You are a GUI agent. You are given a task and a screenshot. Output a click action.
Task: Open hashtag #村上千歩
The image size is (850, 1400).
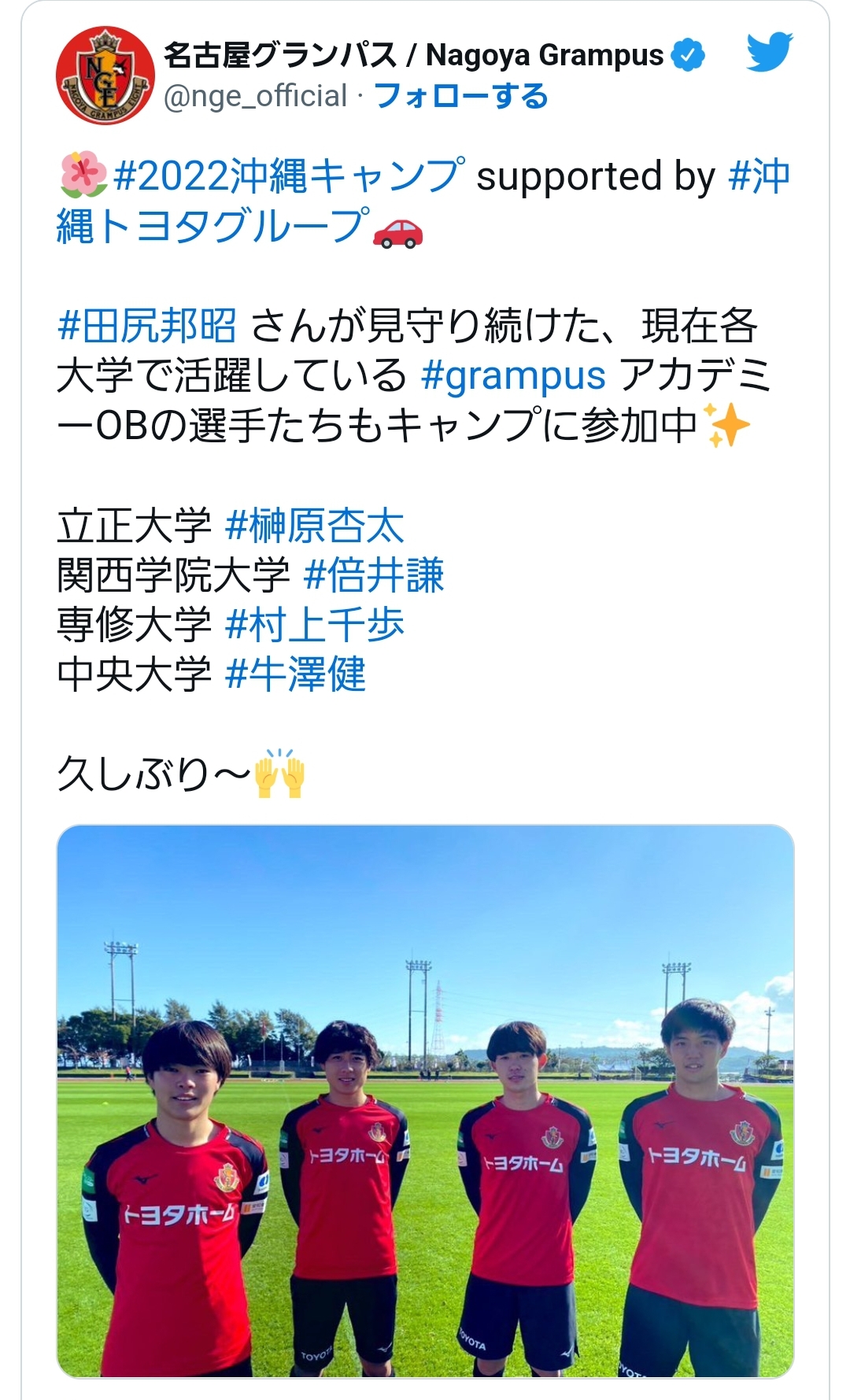(314, 625)
